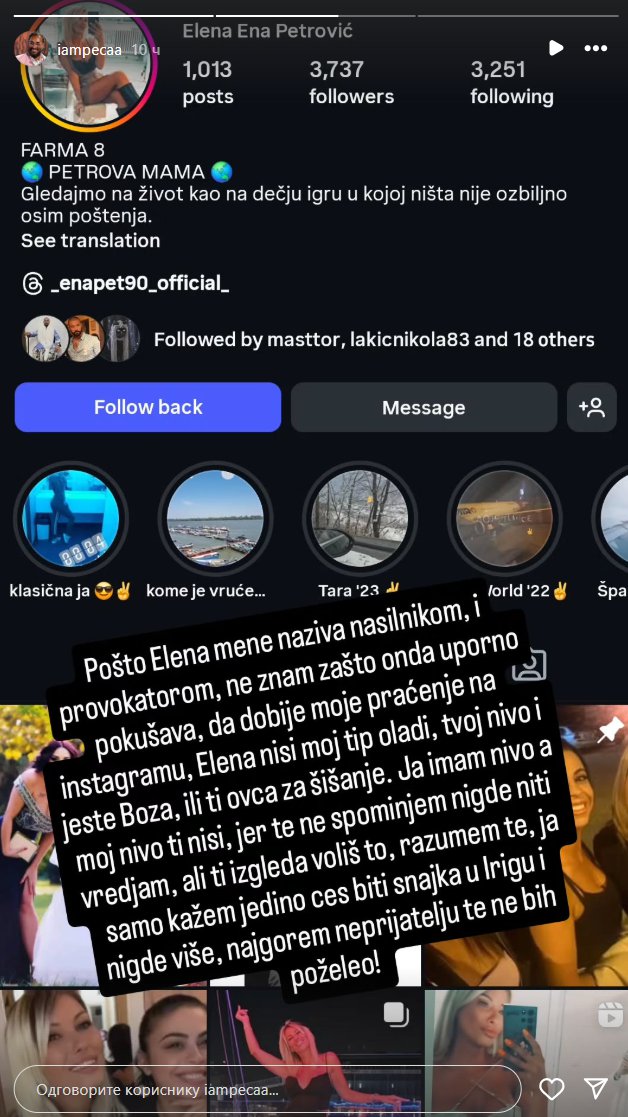The height and width of the screenshot is (1117, 628).
Task: Open iampecaa's profile from the story header
Action: coord(90,48)
